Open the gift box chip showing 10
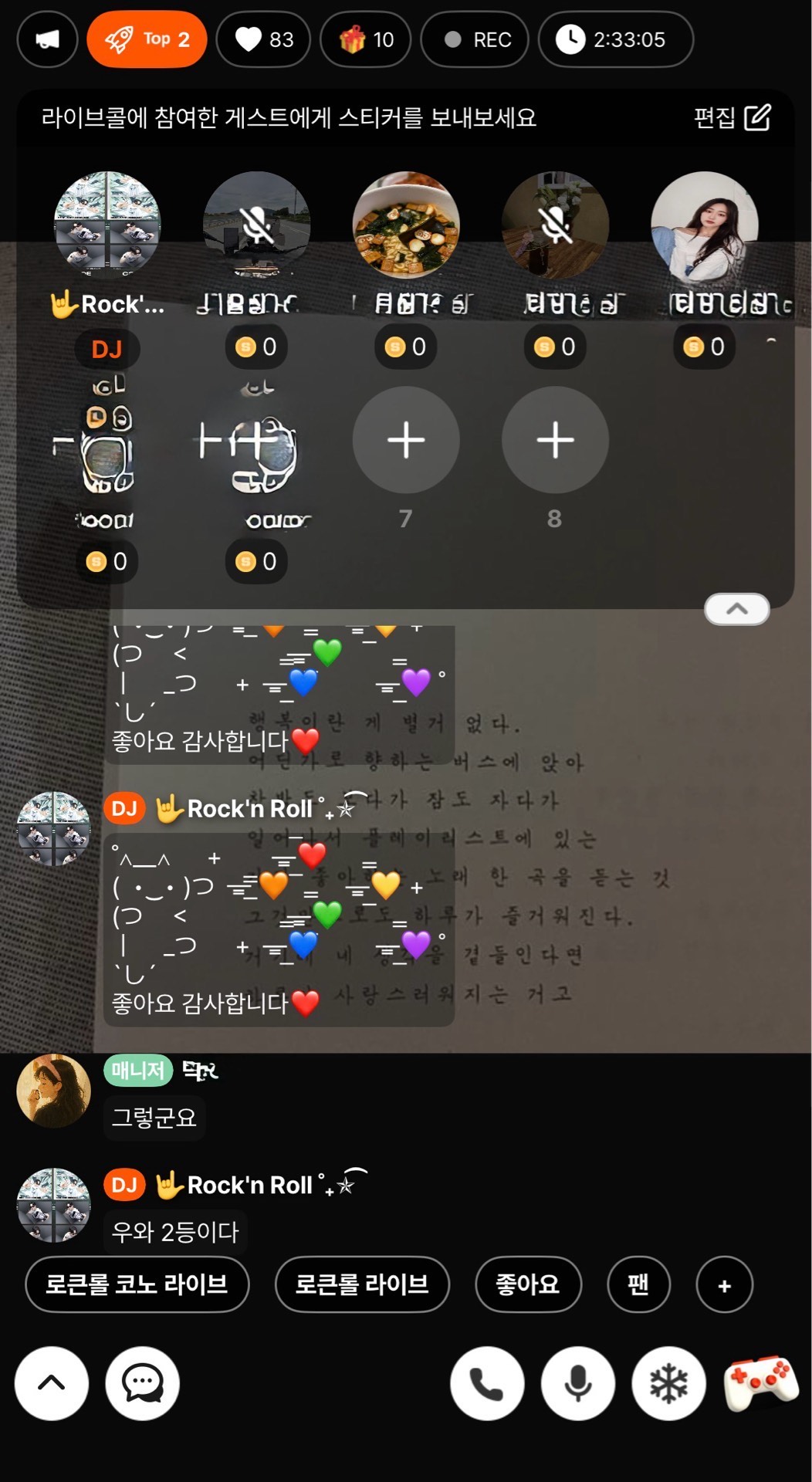 (x=366, y=39)
